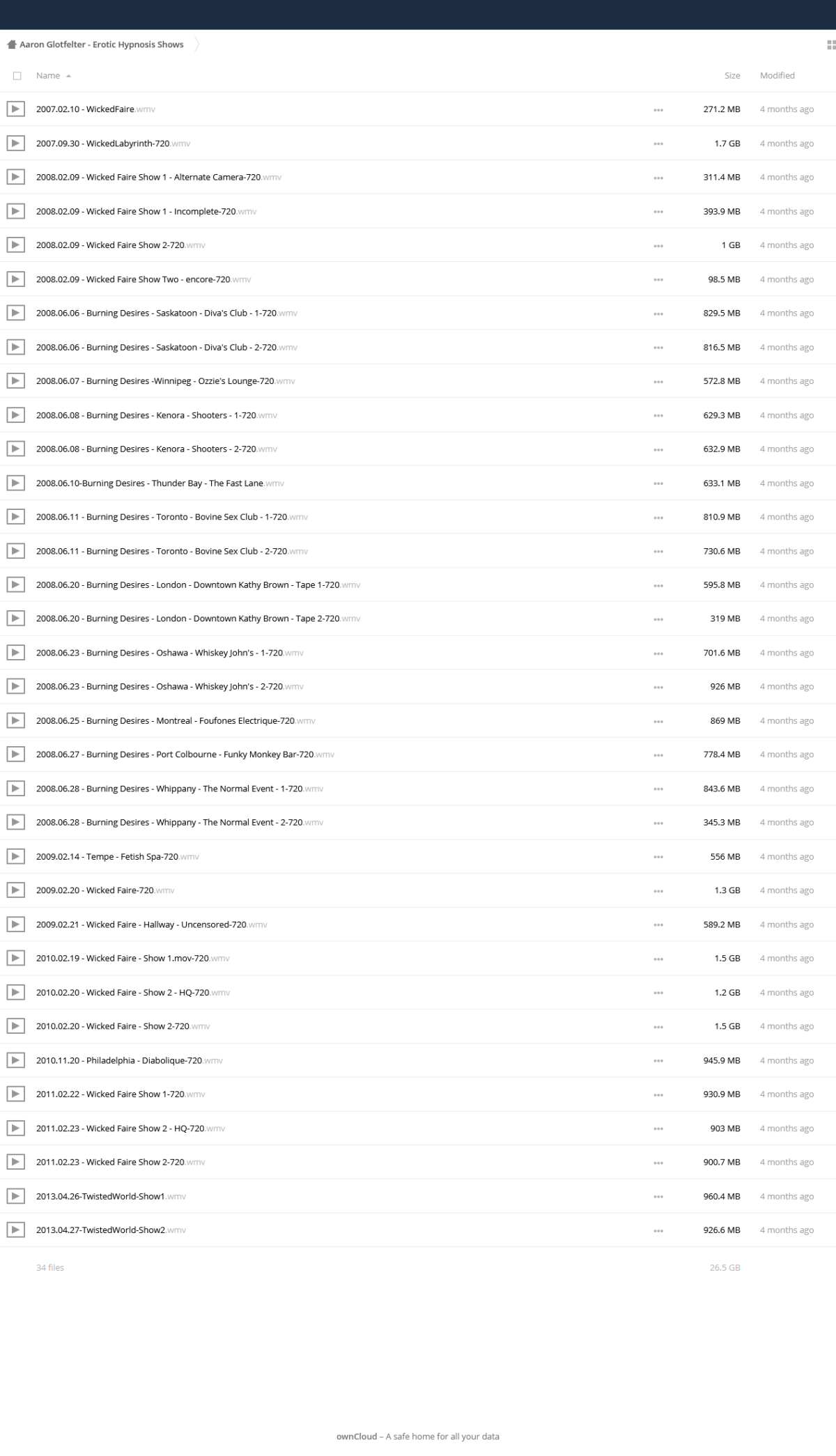Open more options for 2007.09.30 WickedLabyrinth-720

(x=658, y=144)
